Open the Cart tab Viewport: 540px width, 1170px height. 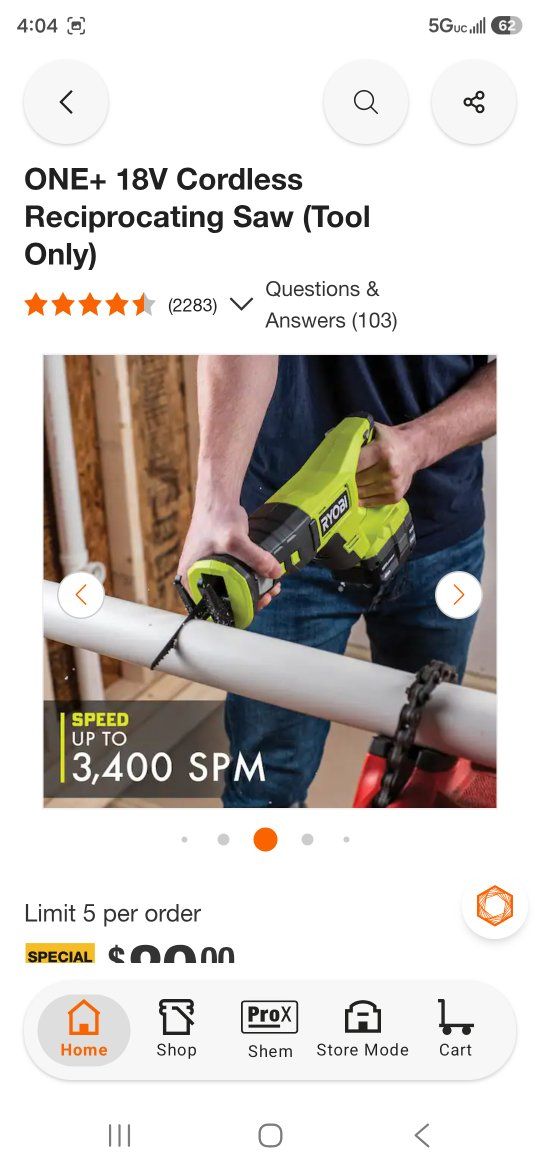[x=455, y=1030]
